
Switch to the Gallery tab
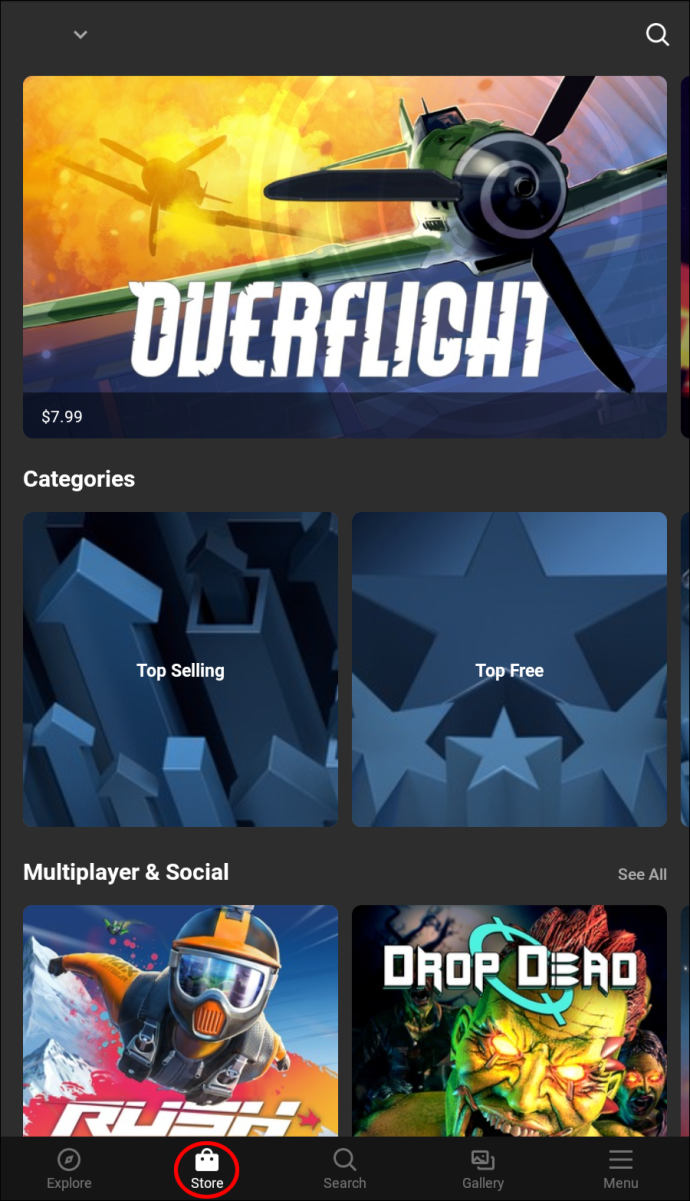coord(483,1169)
